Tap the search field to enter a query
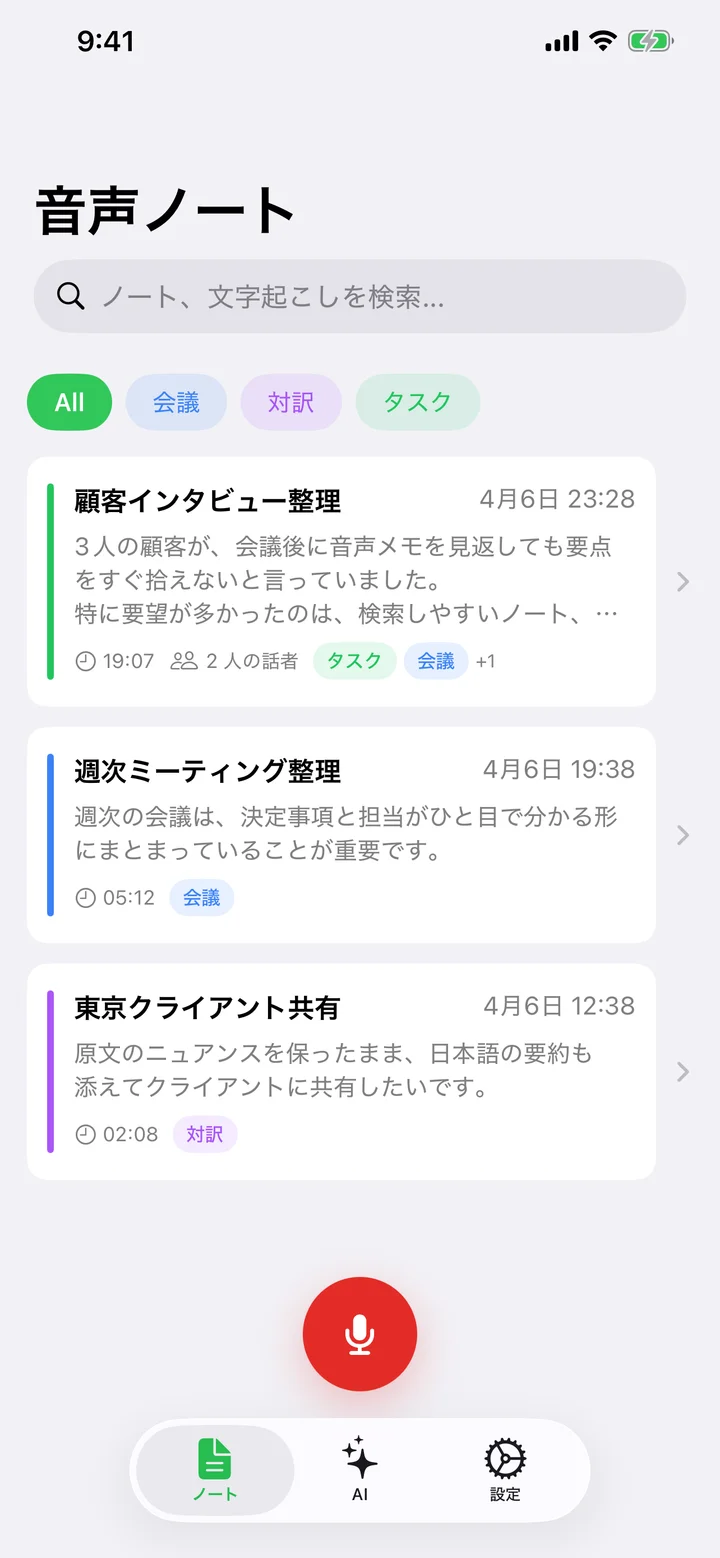Screen dimensions: 720x1558 pos(360,296)
